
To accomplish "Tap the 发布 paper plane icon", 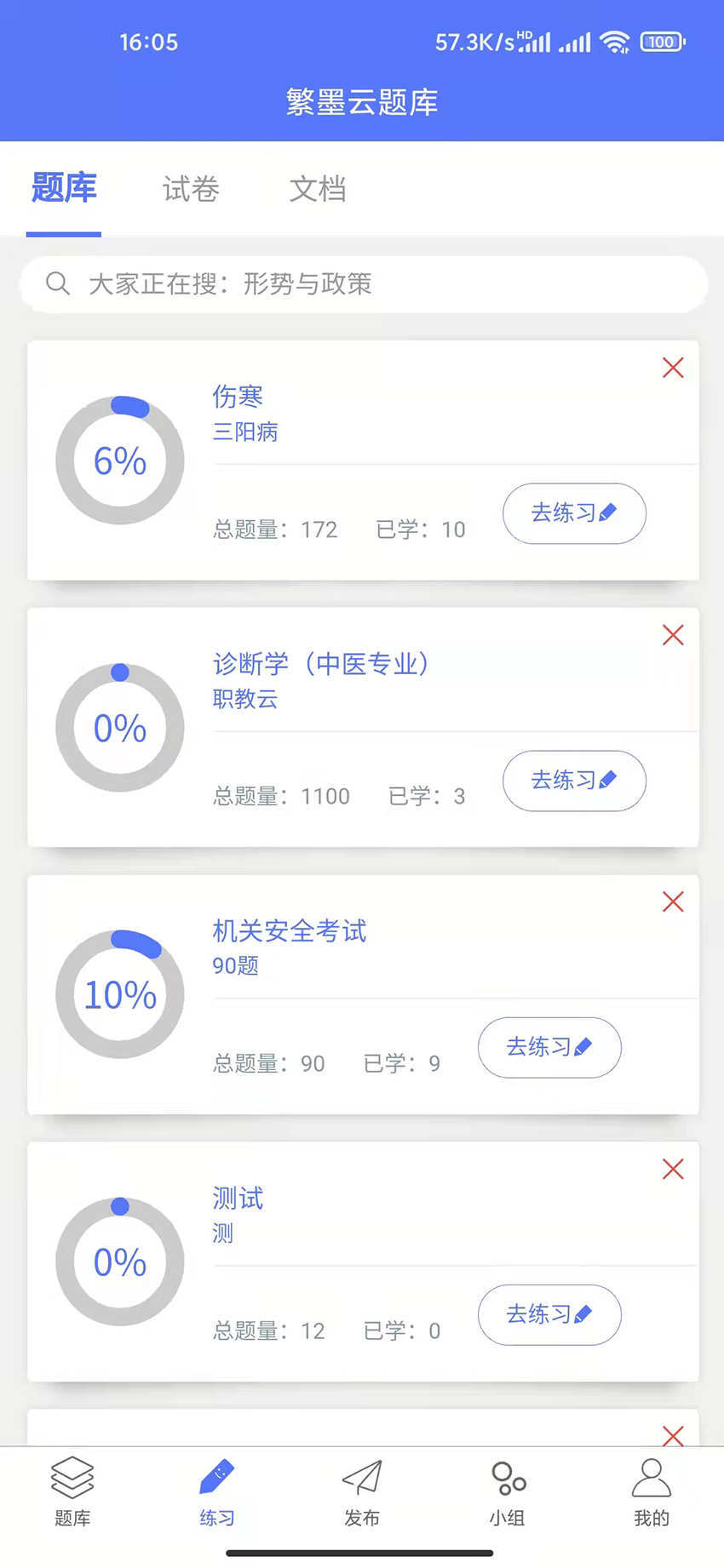I will coord(362,1481).
